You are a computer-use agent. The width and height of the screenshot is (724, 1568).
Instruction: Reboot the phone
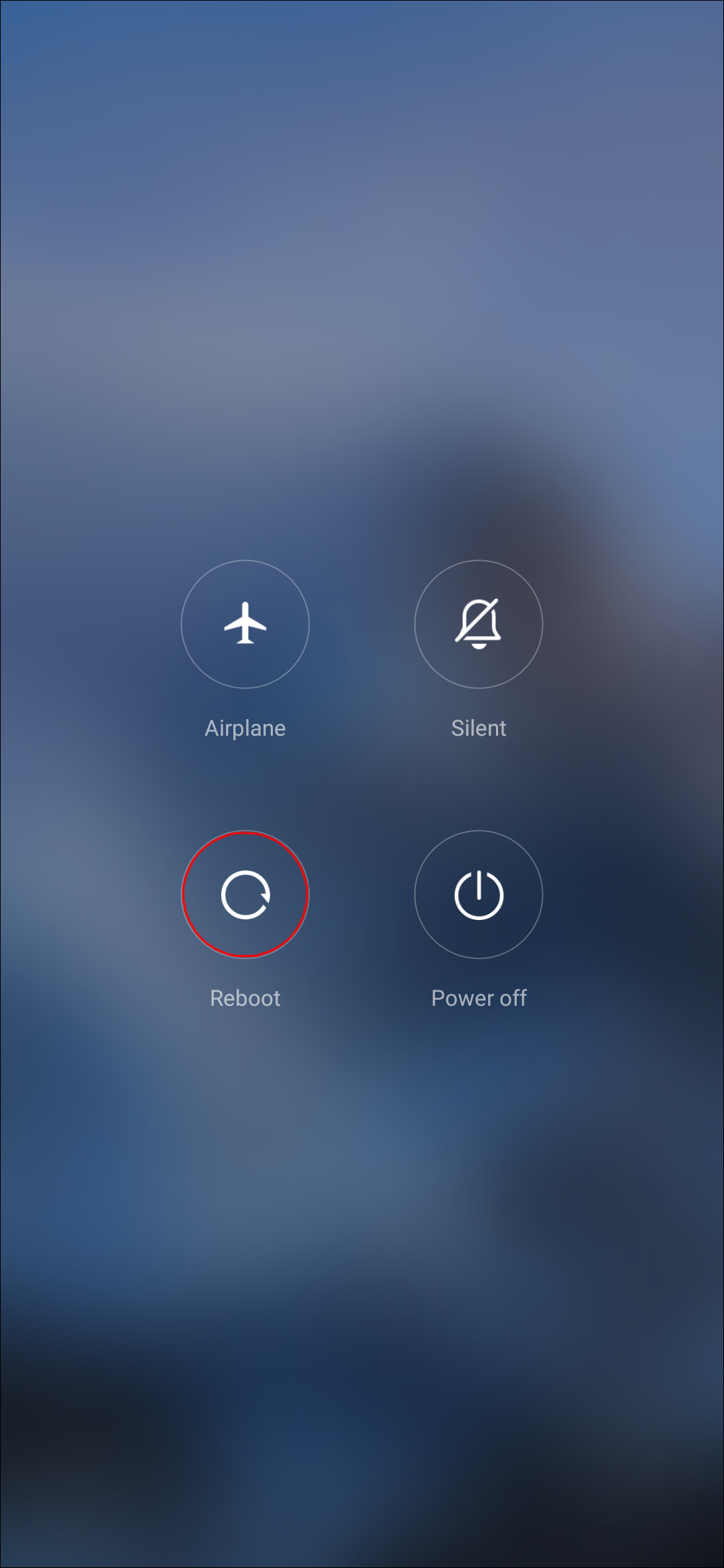[x=245, y=894]
